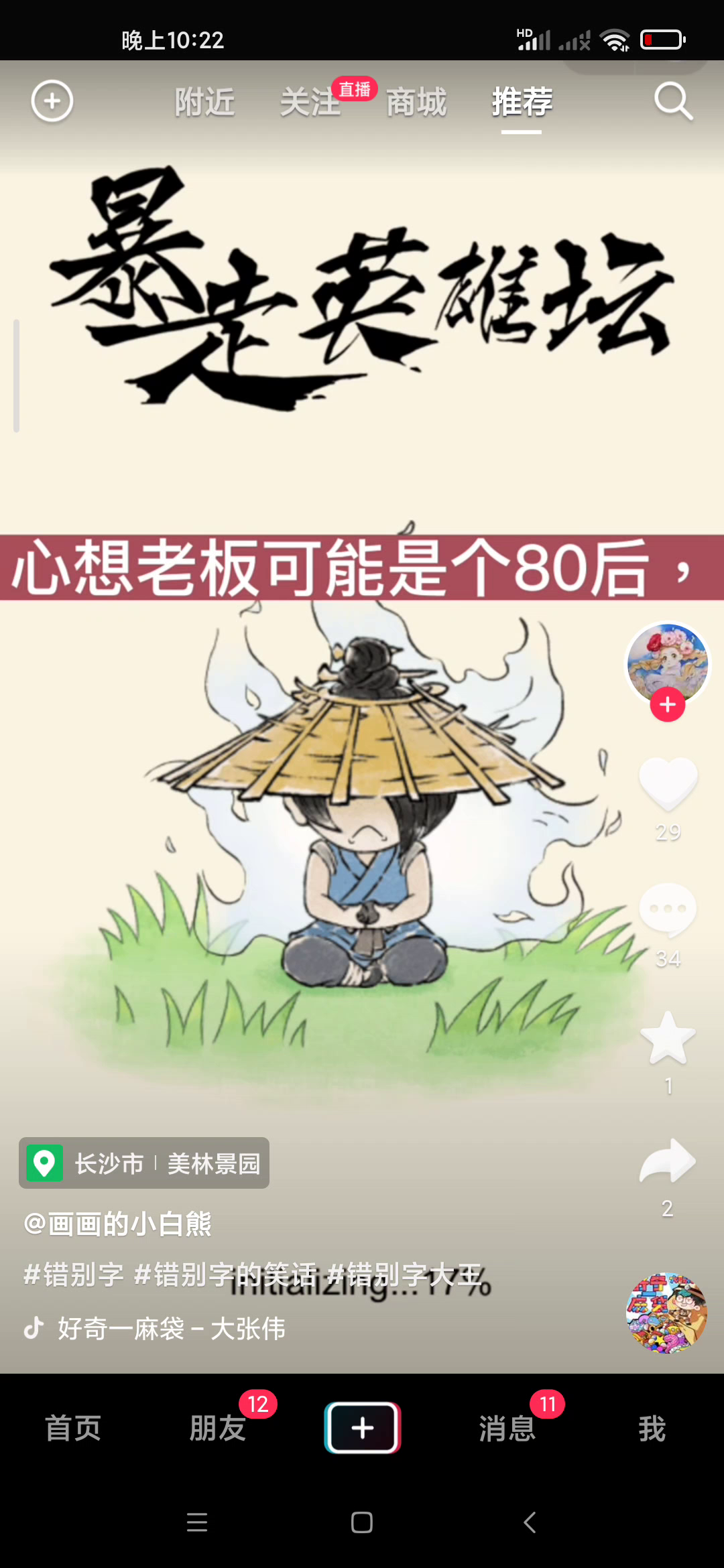Favorite the video with the star
This screenshot has height=1568, width=724.
tap(668, 1038)
